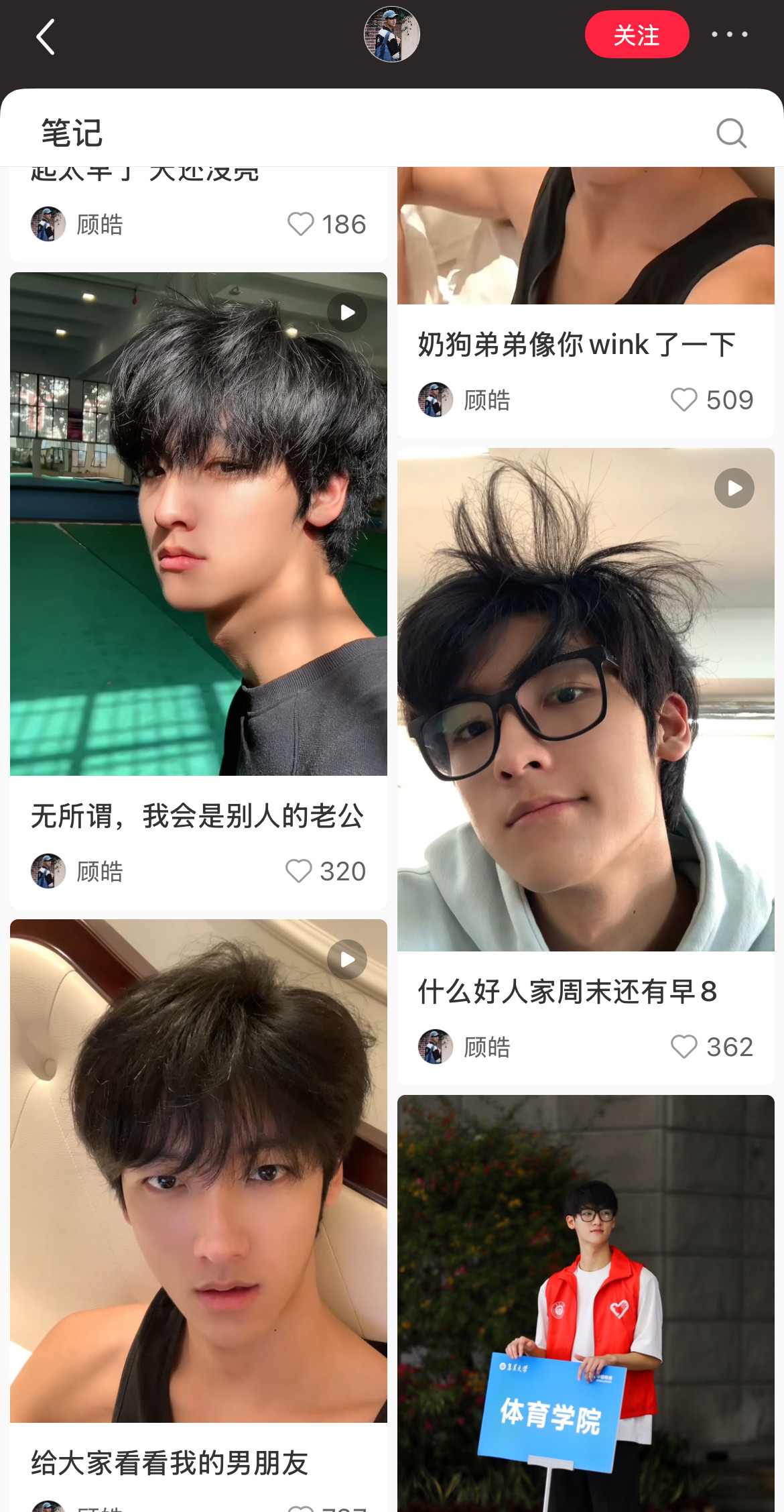
Task: Open the 体育学院 sign photo note
Action: coord(586,1303)
